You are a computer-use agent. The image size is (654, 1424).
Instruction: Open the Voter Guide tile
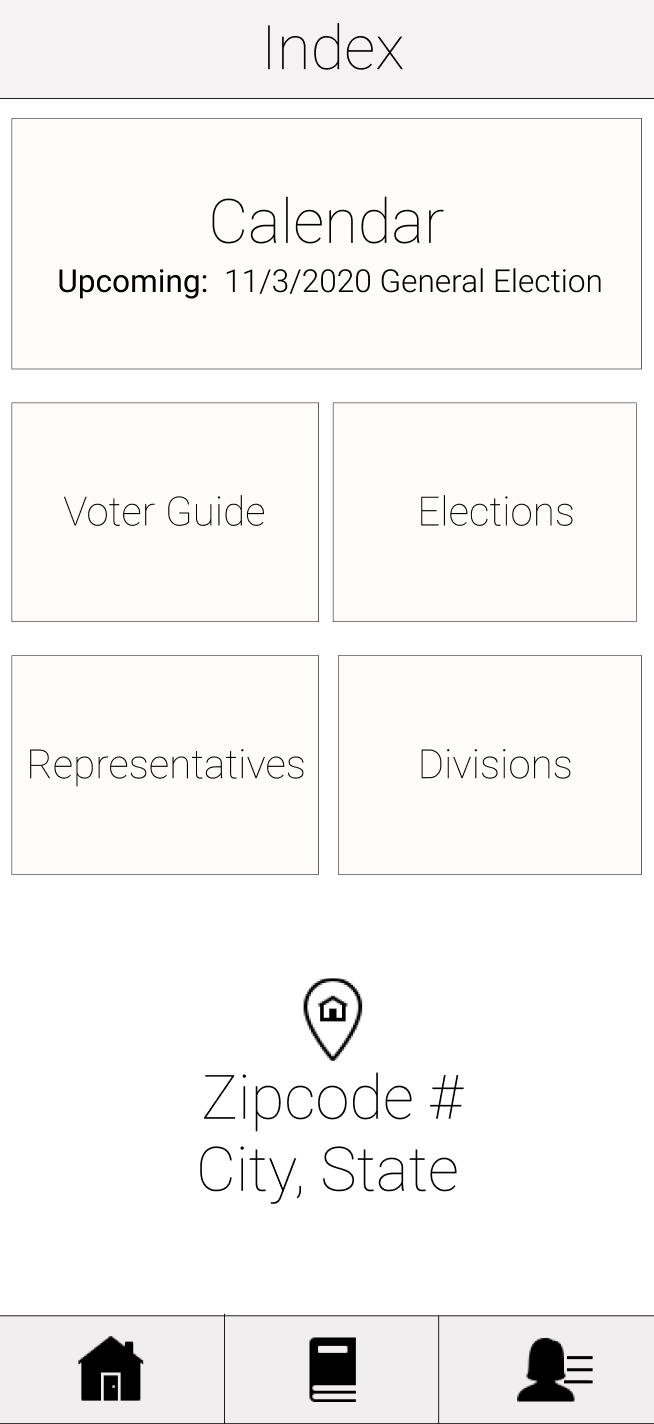click(165, 512)
